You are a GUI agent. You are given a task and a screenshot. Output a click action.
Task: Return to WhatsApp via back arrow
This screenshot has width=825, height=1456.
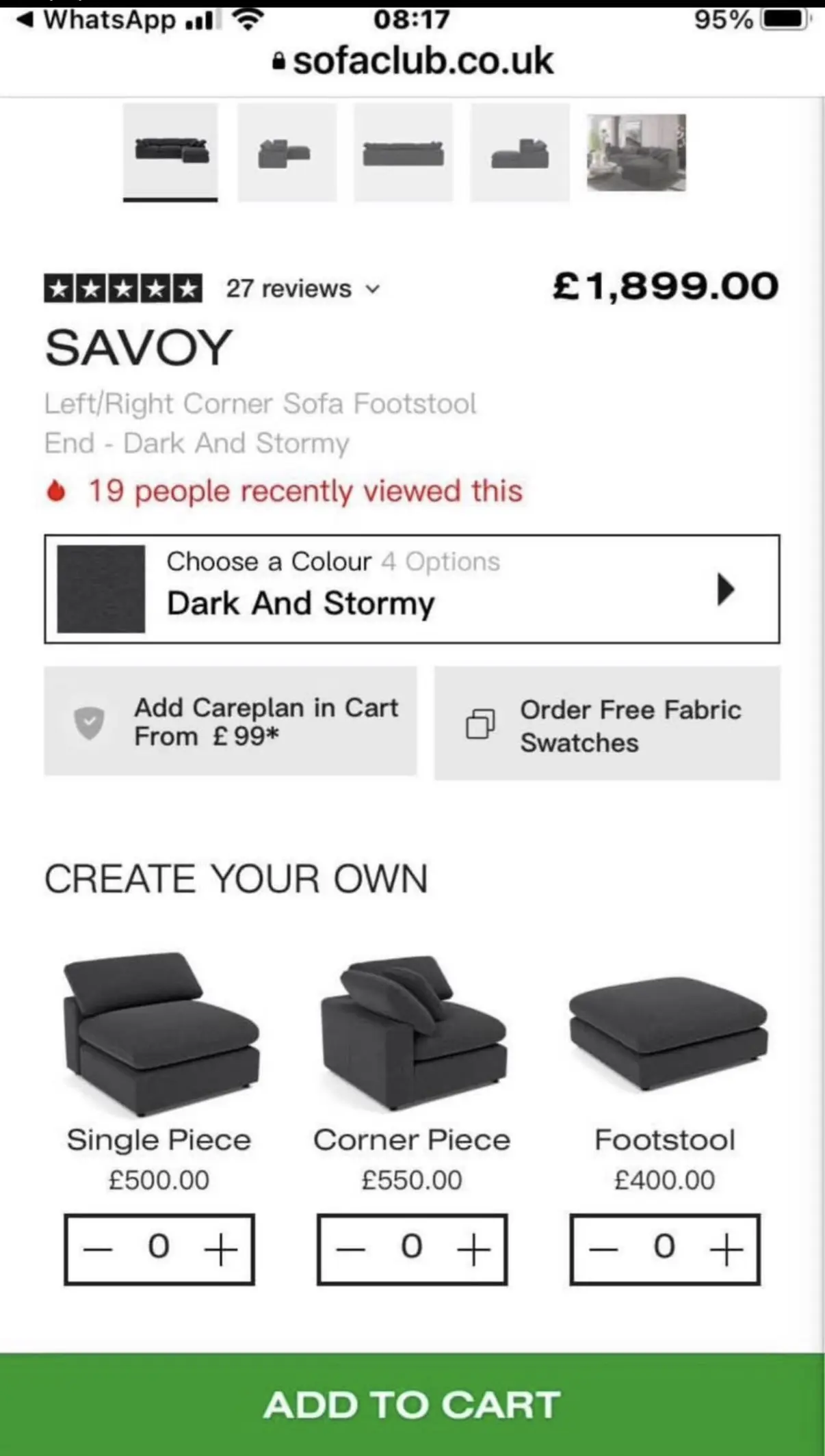pyautogui.click(x=25, y=21)
